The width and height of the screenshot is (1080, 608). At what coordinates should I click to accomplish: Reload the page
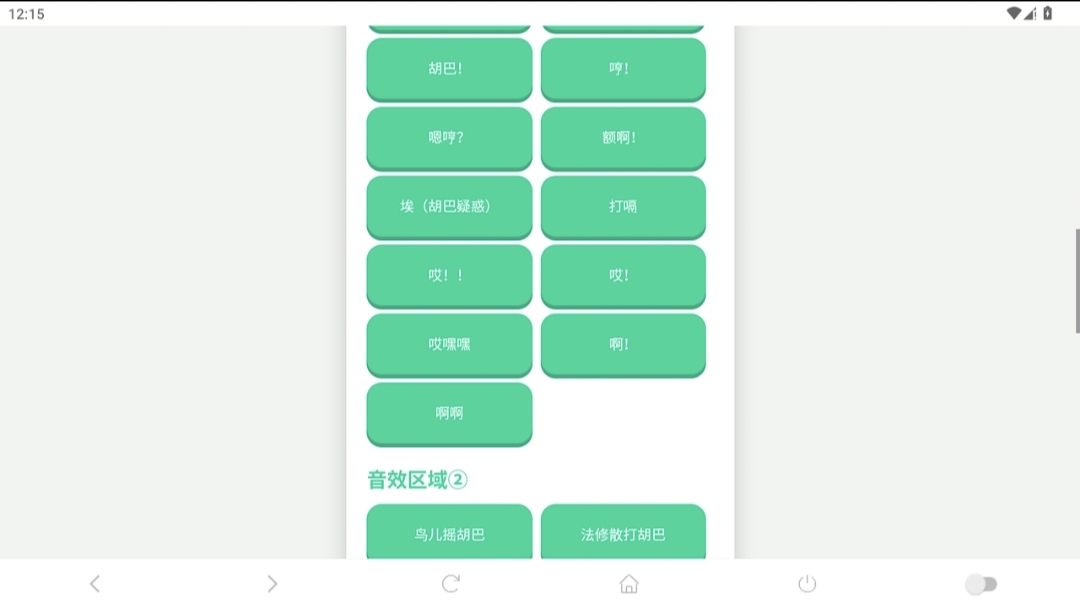click(451, 584)
